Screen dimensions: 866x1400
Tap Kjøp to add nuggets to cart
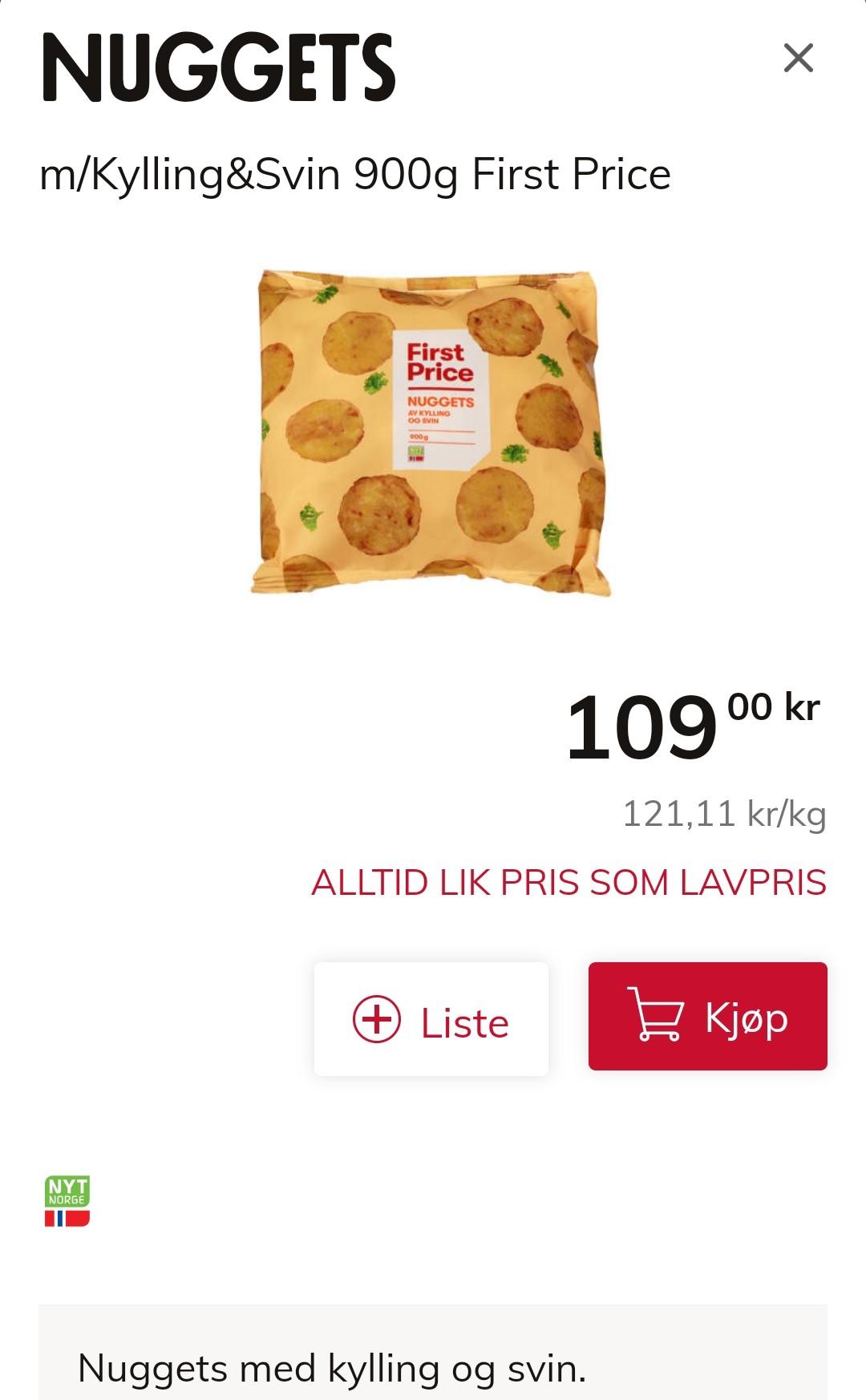point(708,1016)
